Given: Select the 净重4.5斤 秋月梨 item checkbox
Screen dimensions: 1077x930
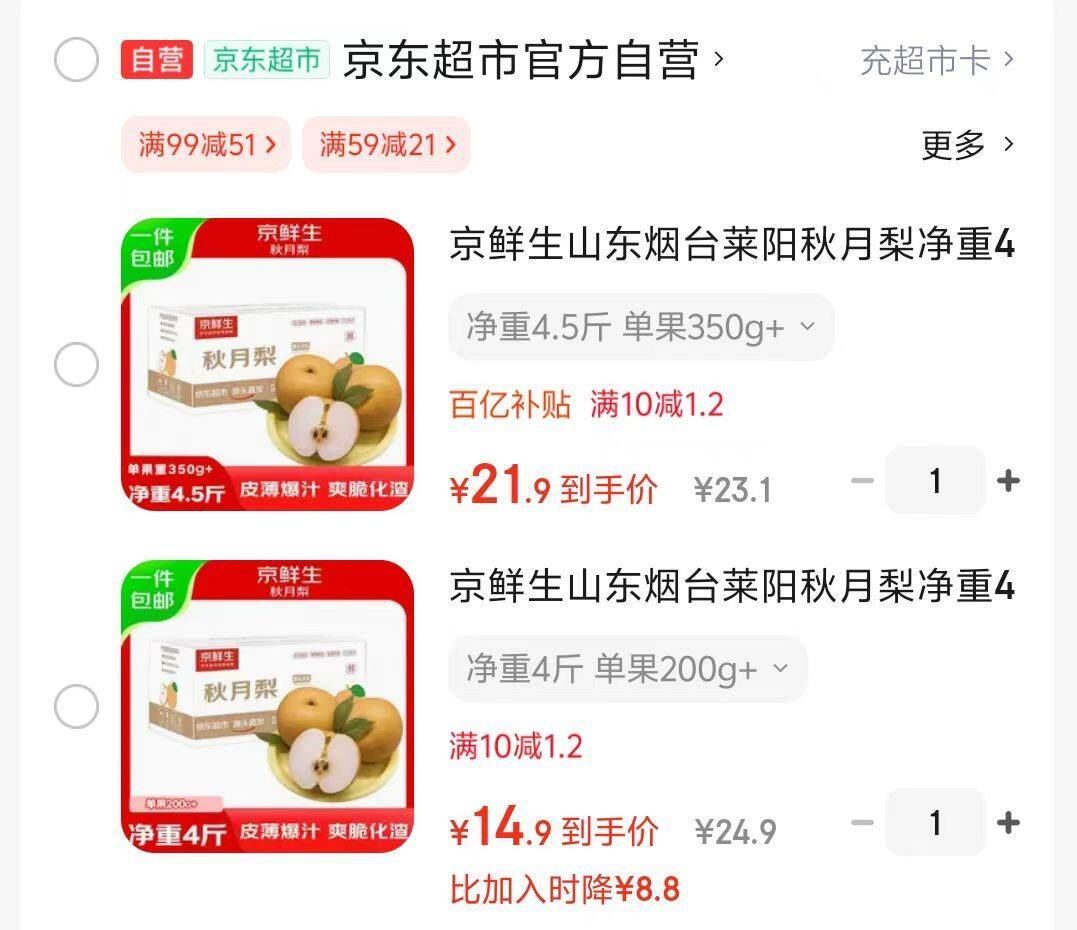Looking at the screenshot, I should point(76,364).
